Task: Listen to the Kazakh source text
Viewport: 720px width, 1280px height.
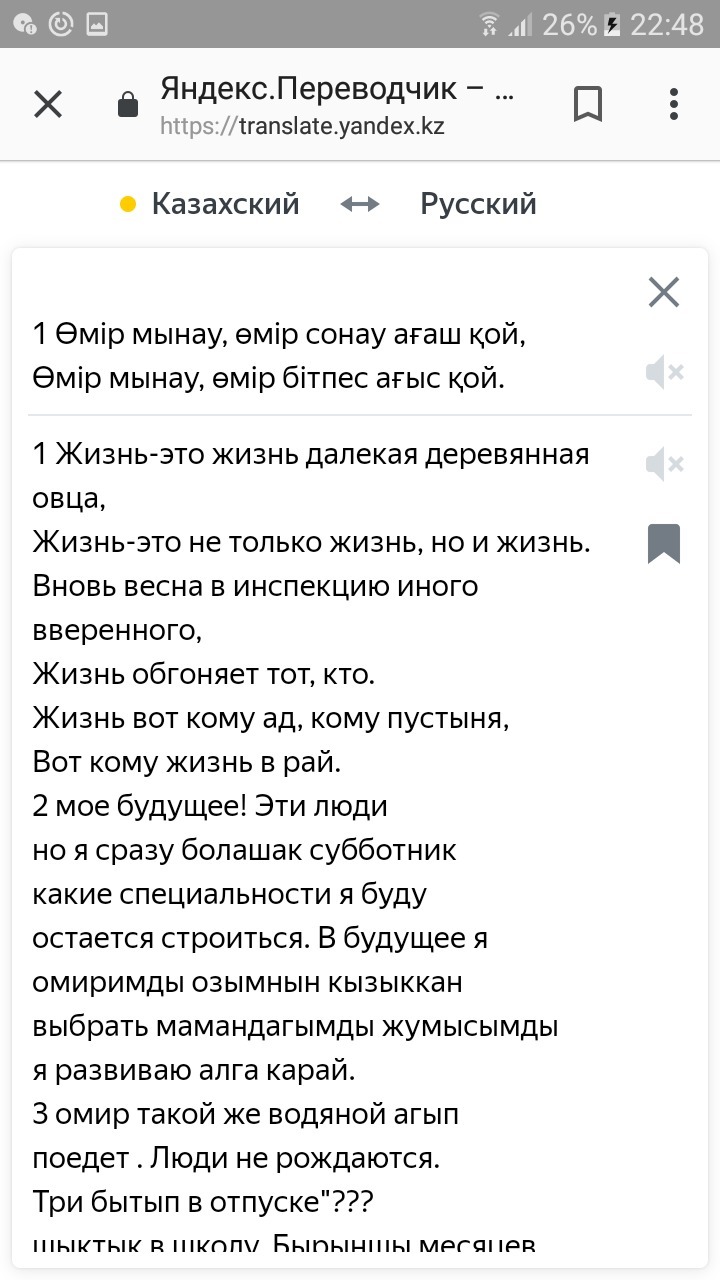Action: tap(663, 373)
